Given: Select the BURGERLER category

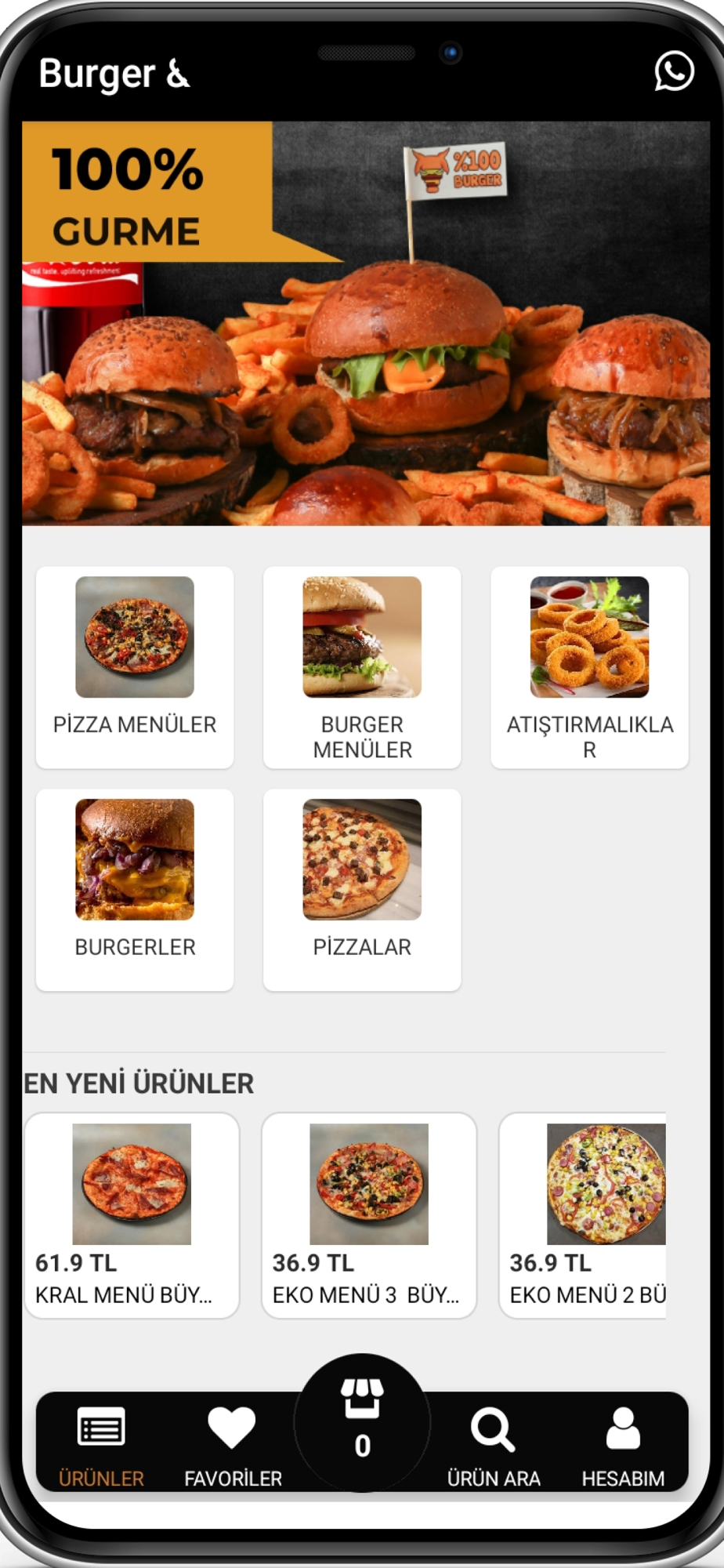Looking at the screenshot, I should pyautogui.click(x=135, y=889).
